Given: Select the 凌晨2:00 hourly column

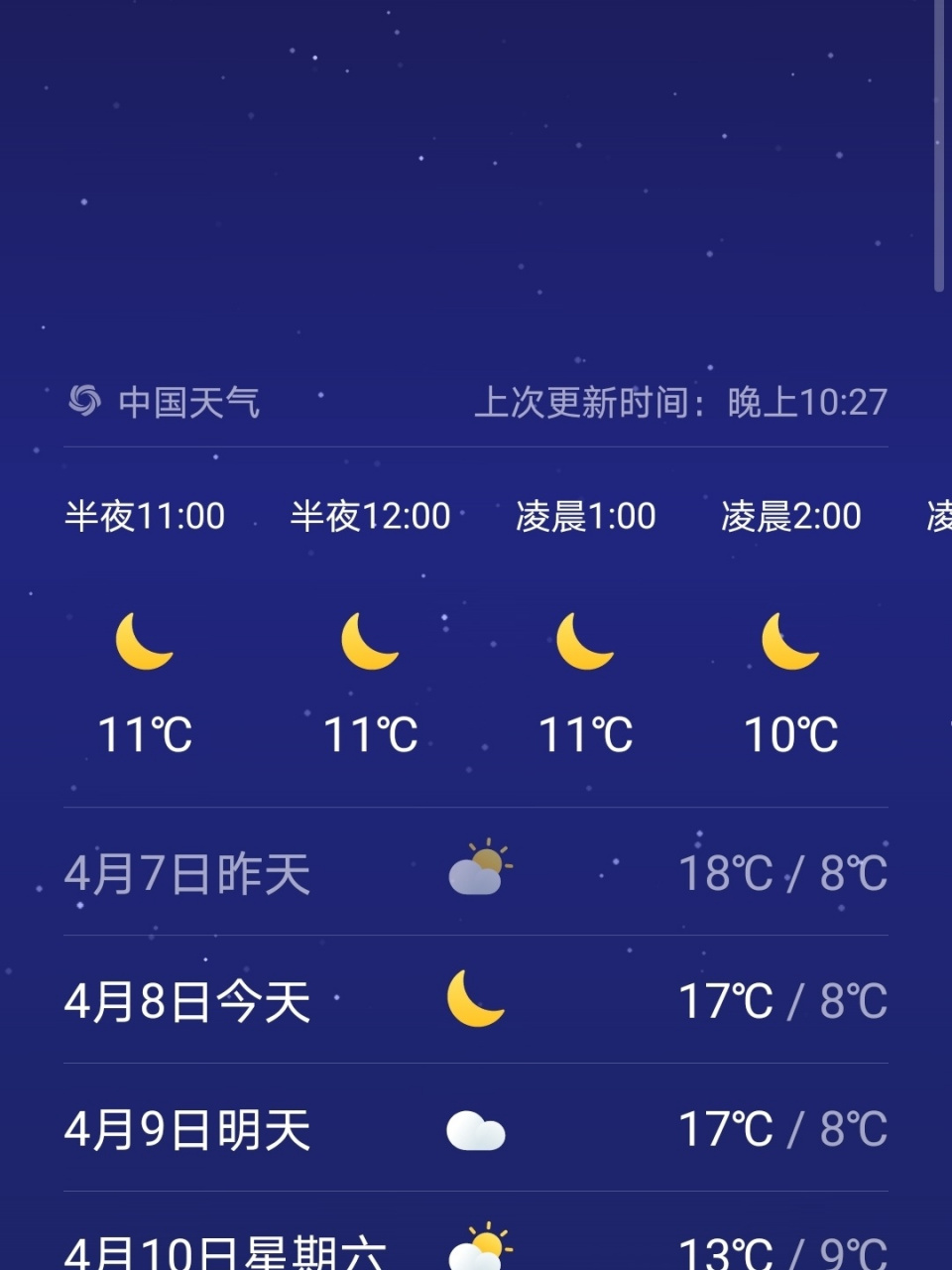Looking at the screenshot, I should coord(791,515).
